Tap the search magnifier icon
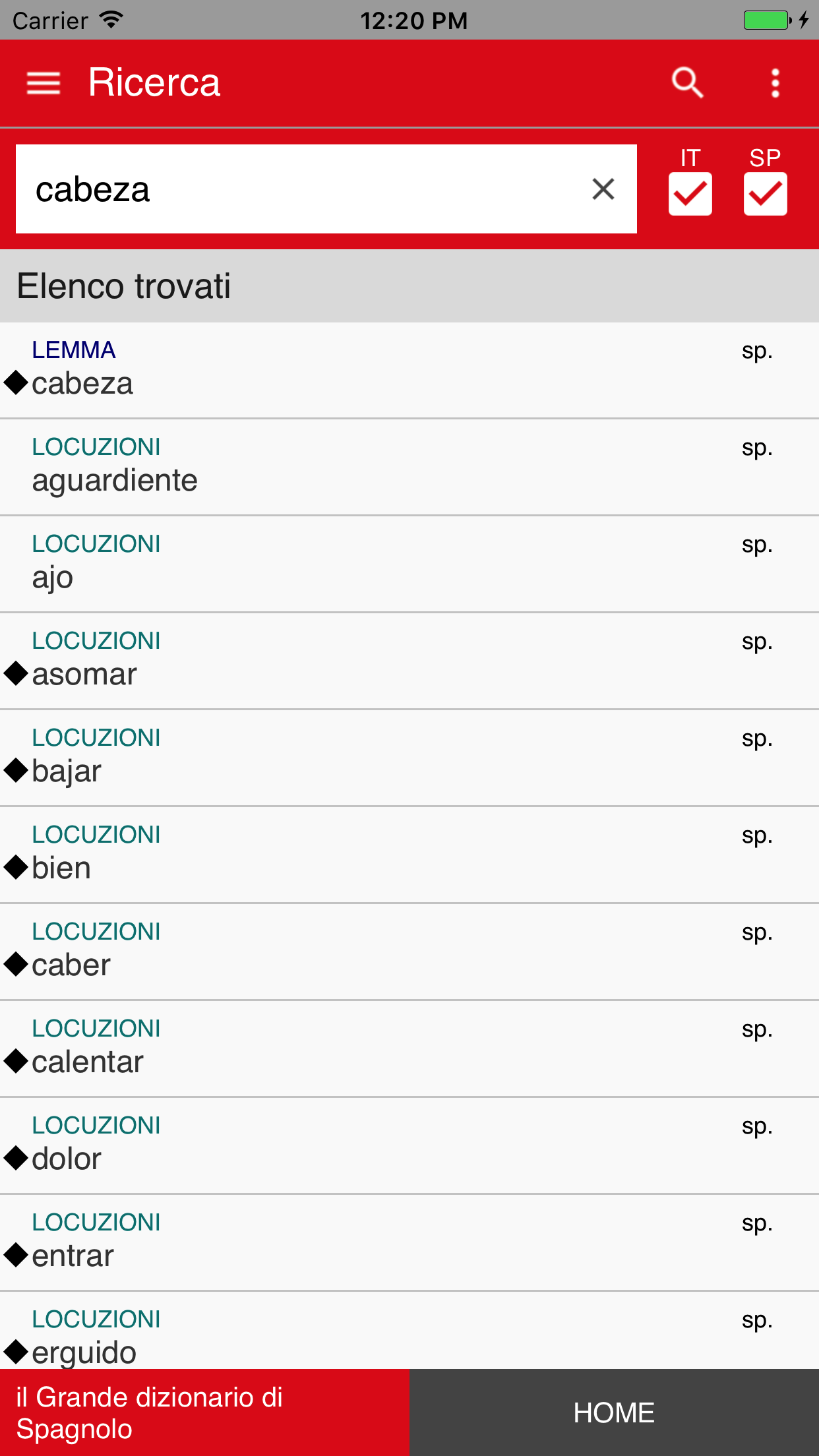The image size is (819, 1456). pyautogui.click(x=688, y=83)
